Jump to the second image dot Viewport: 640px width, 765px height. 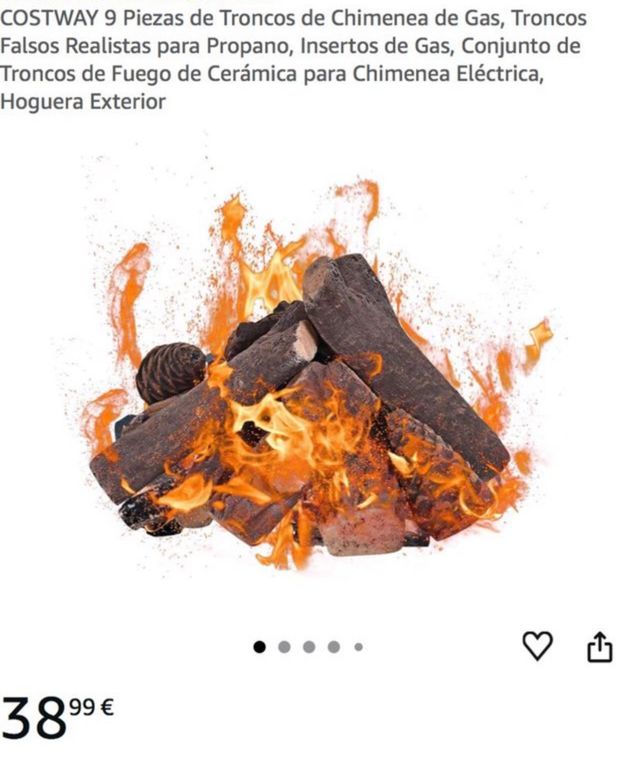tap(284, 647)
